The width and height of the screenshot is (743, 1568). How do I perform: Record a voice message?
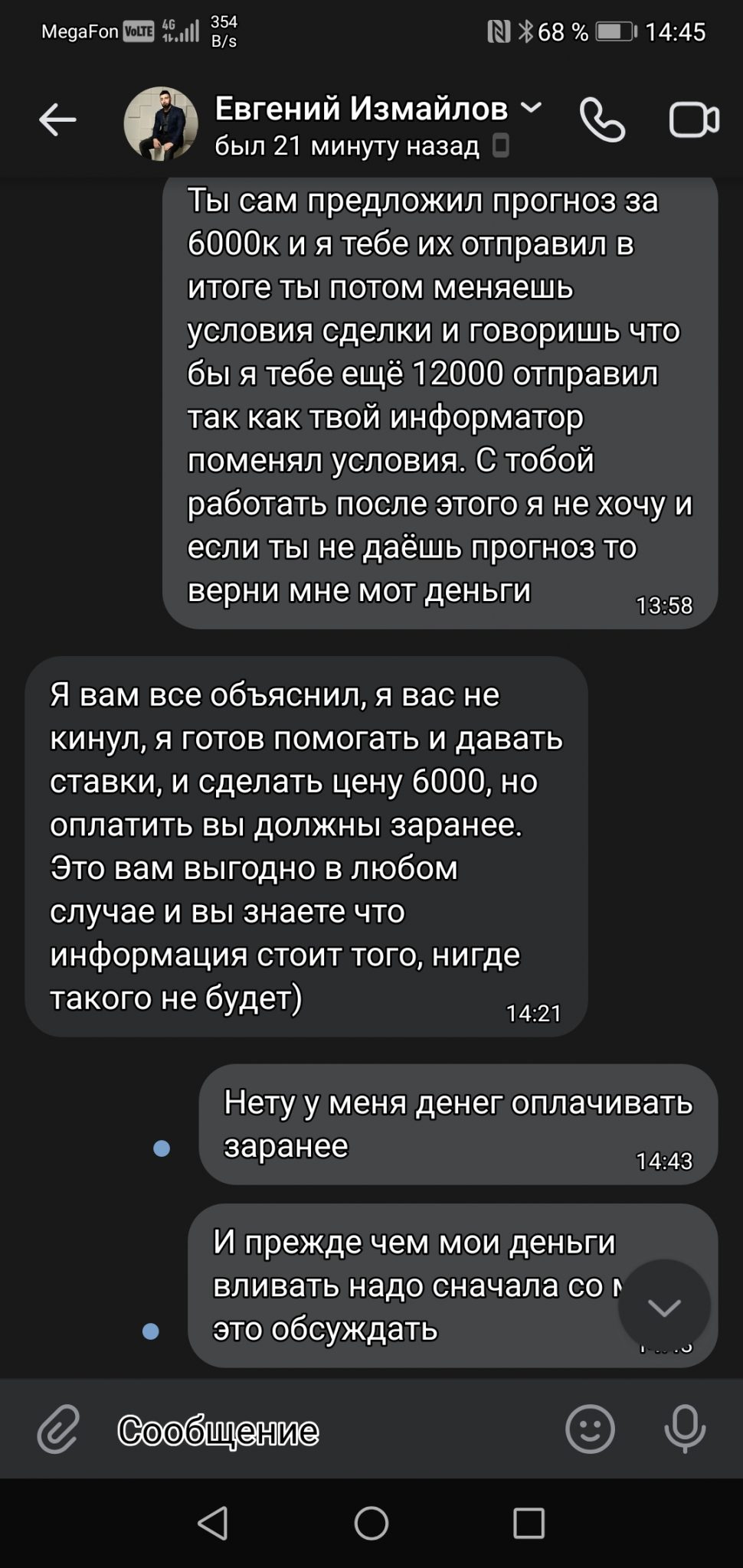point(685,1429)
